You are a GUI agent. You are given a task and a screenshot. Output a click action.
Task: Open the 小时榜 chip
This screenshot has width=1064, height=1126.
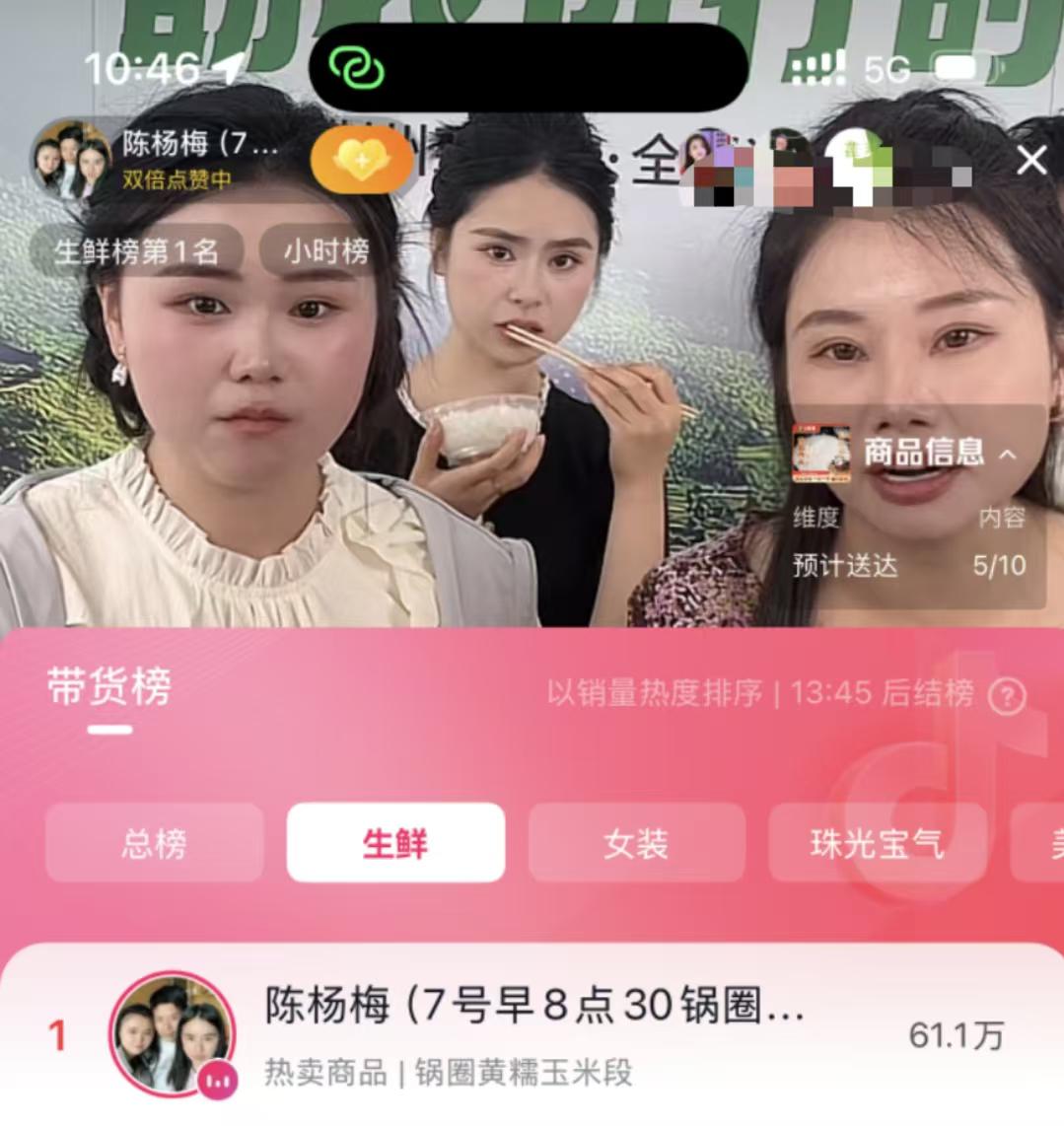pos(326,251)
